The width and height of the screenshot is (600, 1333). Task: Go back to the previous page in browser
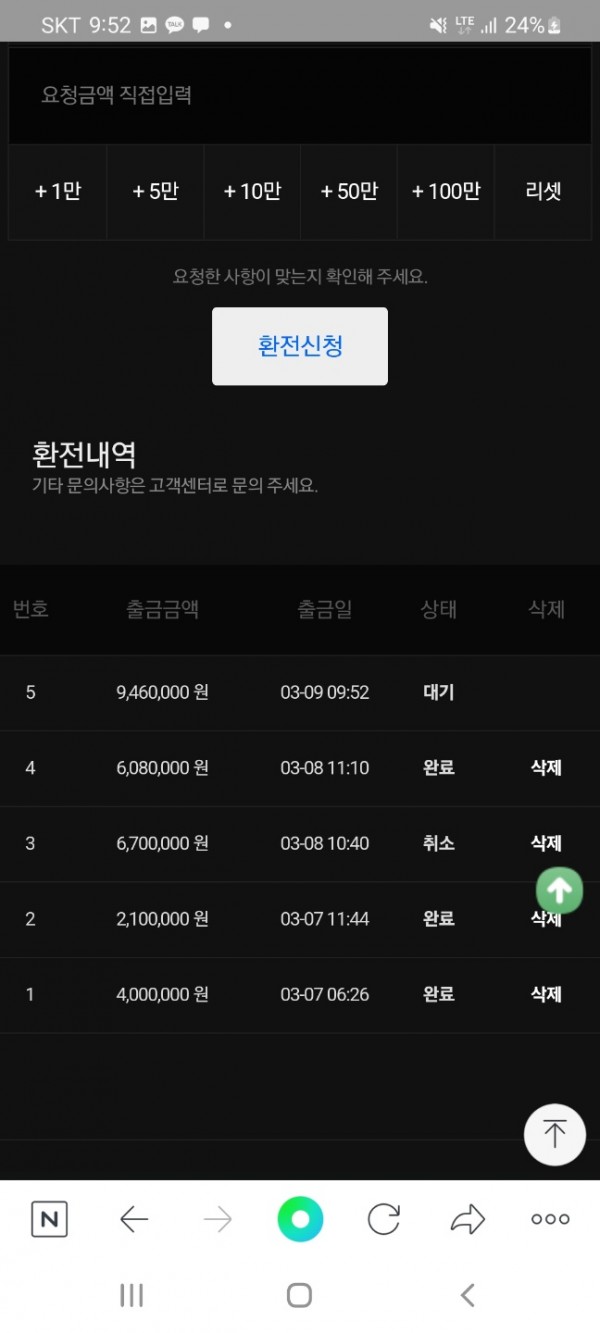click(133, 1219)
